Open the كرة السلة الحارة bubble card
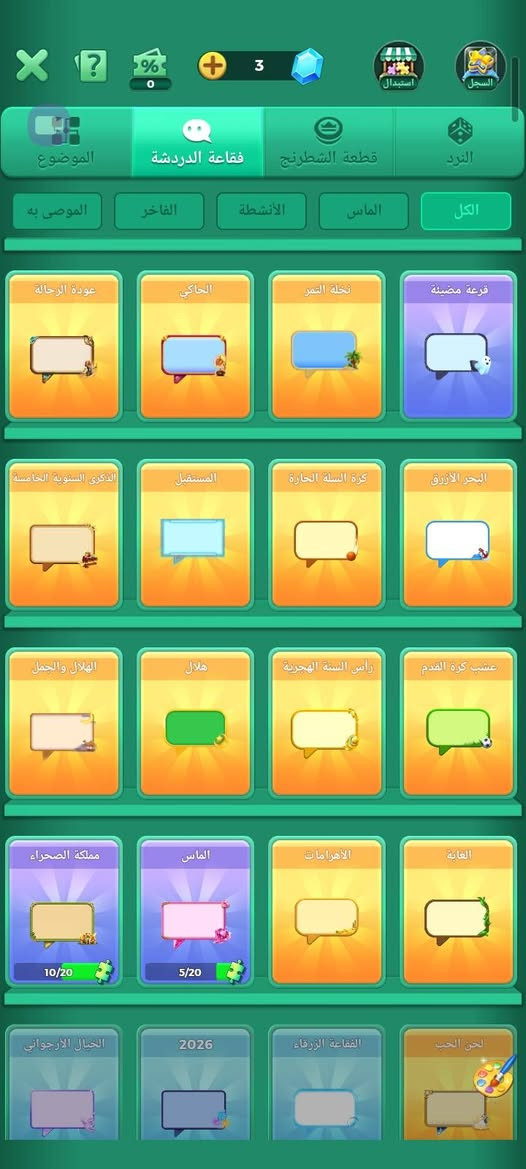 [x=326, y=535]
